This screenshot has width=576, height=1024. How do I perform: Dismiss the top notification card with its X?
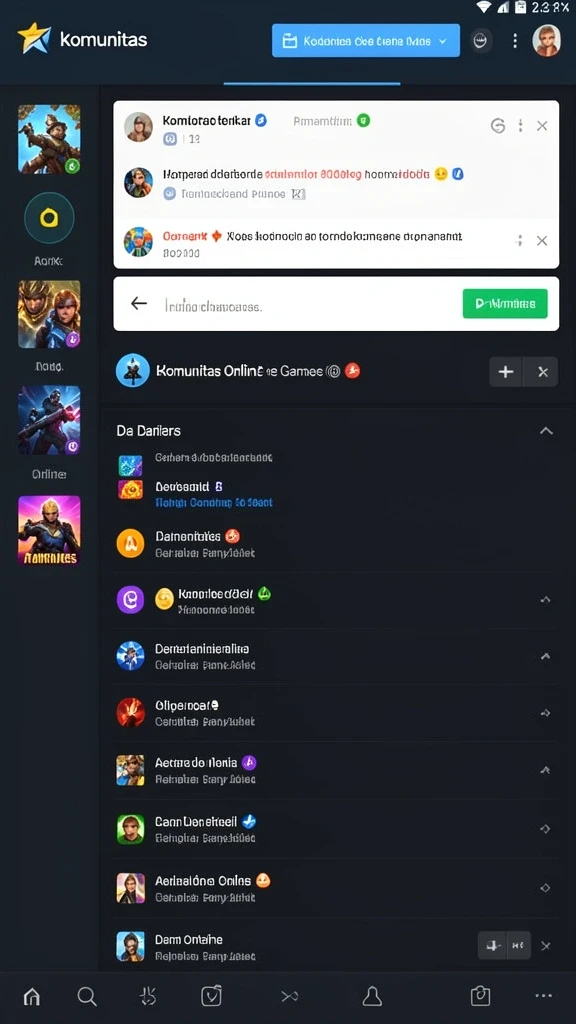pyautogui.click(x=542, y=126)
